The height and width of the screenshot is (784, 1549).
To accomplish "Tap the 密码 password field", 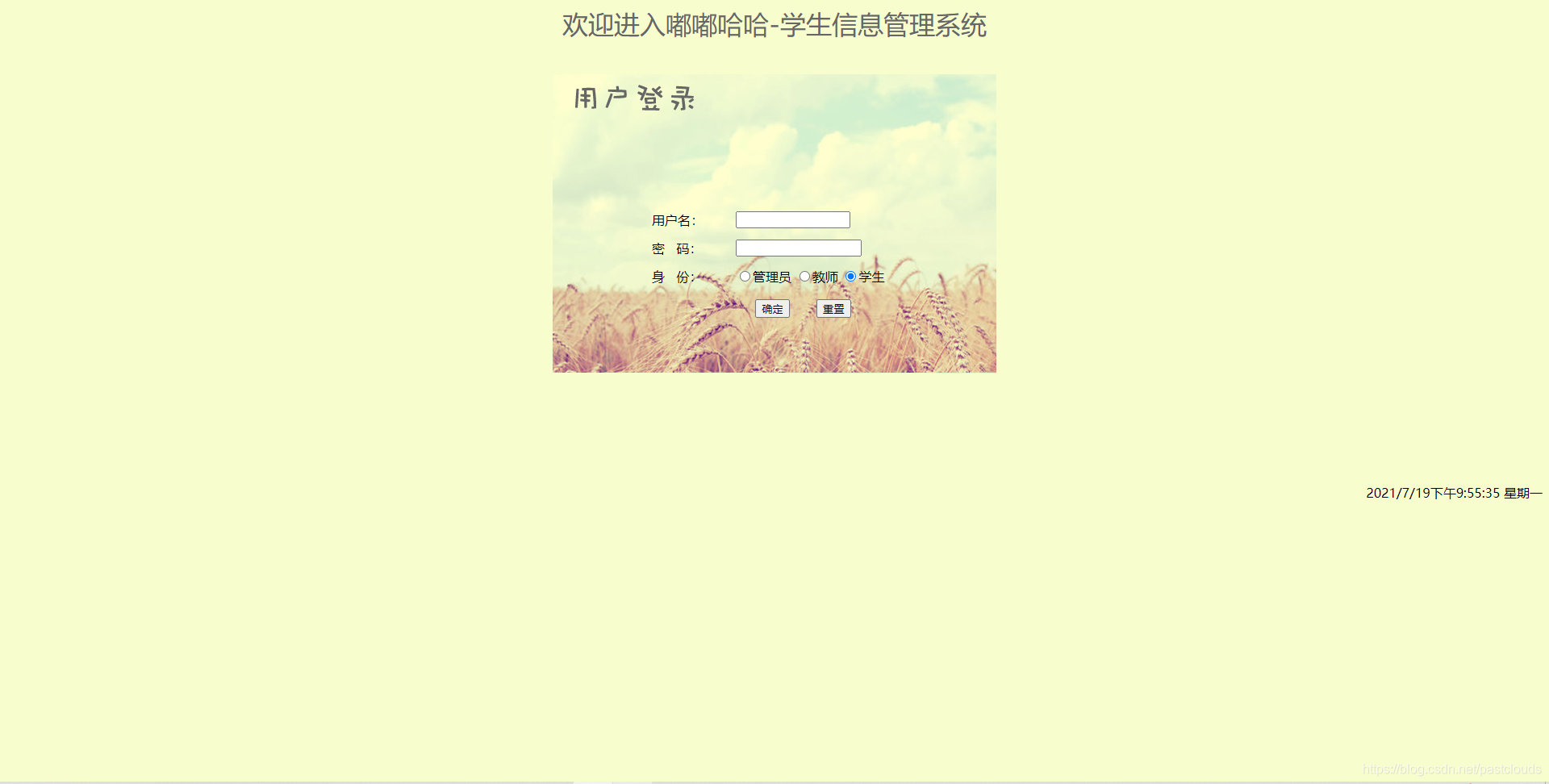I will [x=798, y=248].
